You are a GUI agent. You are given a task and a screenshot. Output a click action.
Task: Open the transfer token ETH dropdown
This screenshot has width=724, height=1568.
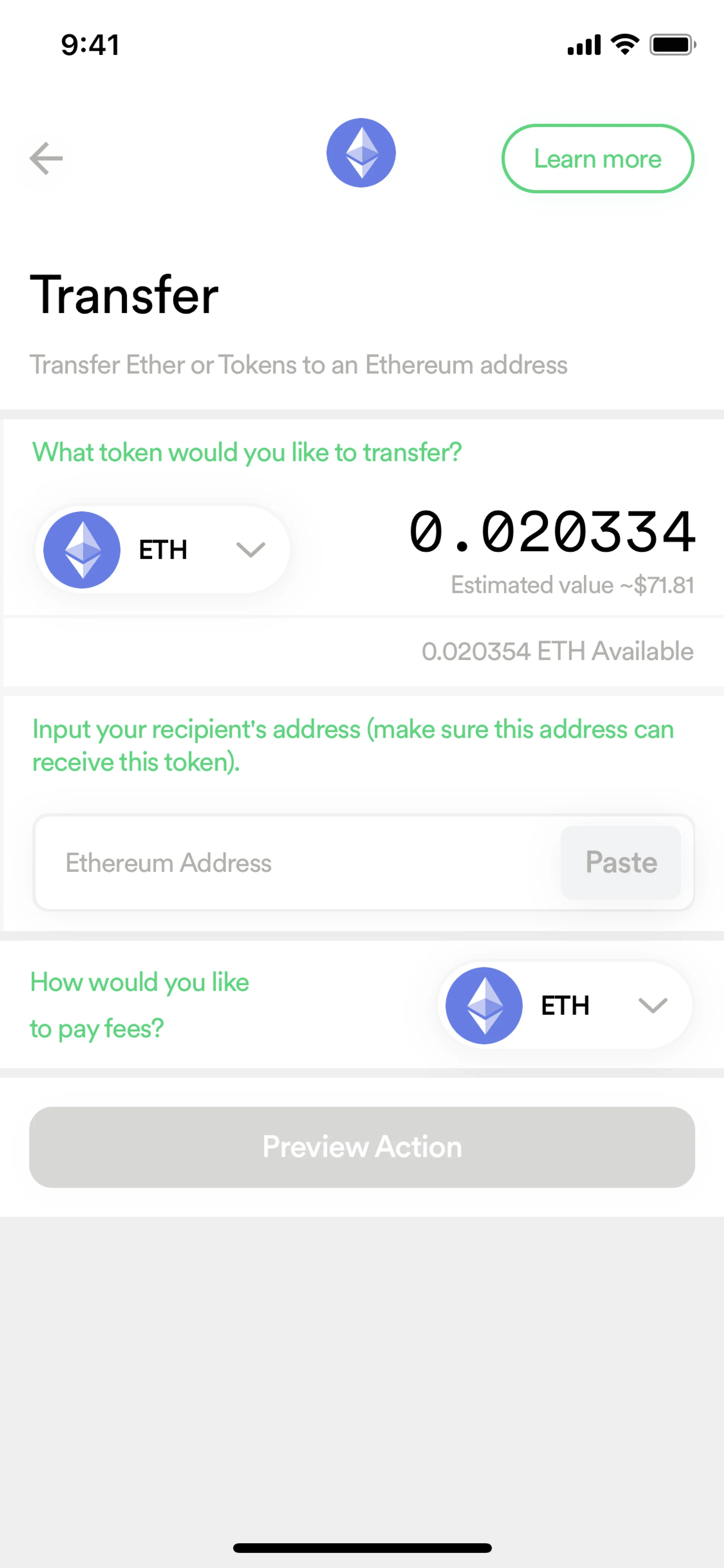point(163,550)
